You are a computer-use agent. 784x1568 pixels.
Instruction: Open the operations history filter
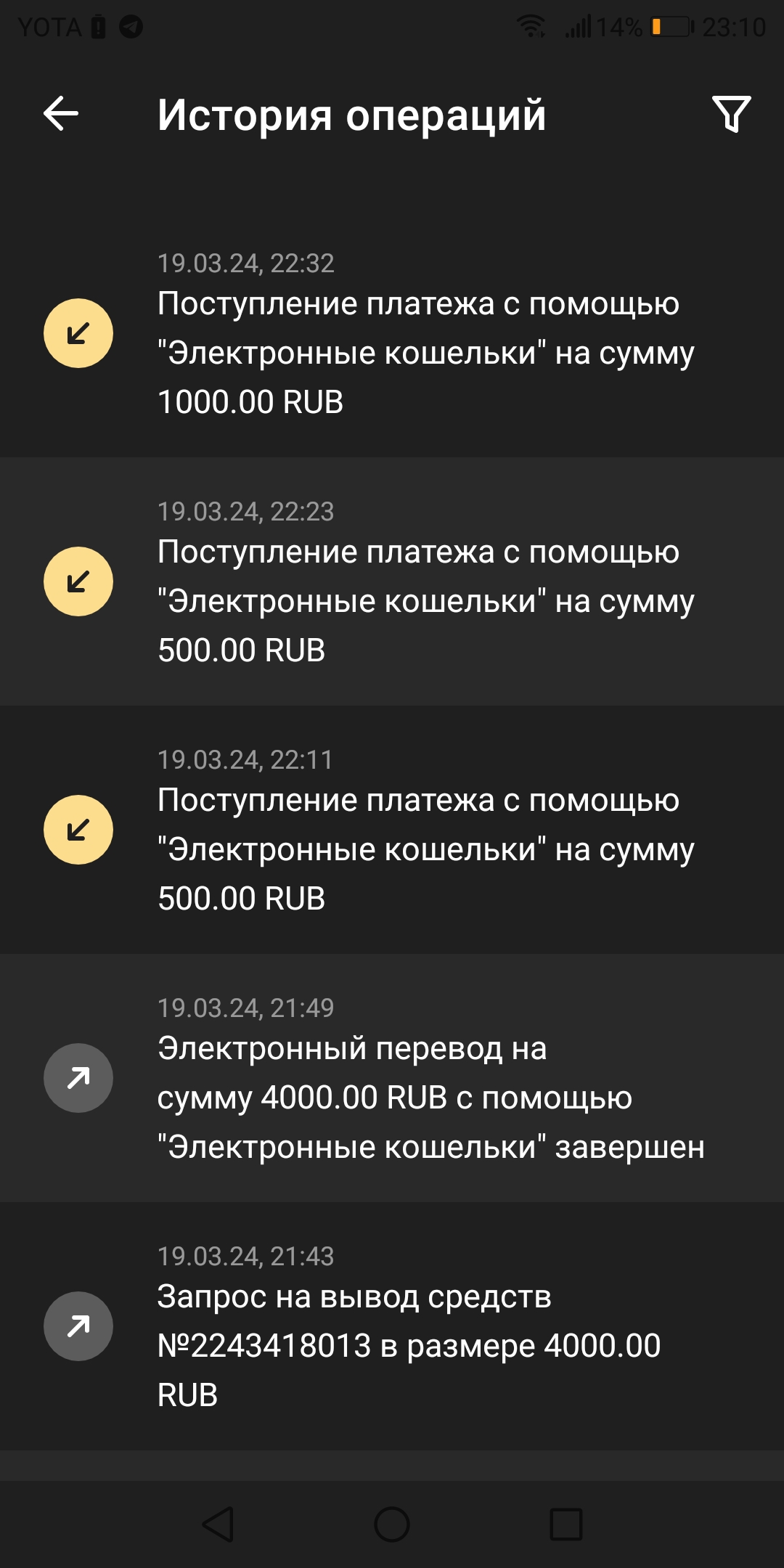731,114
